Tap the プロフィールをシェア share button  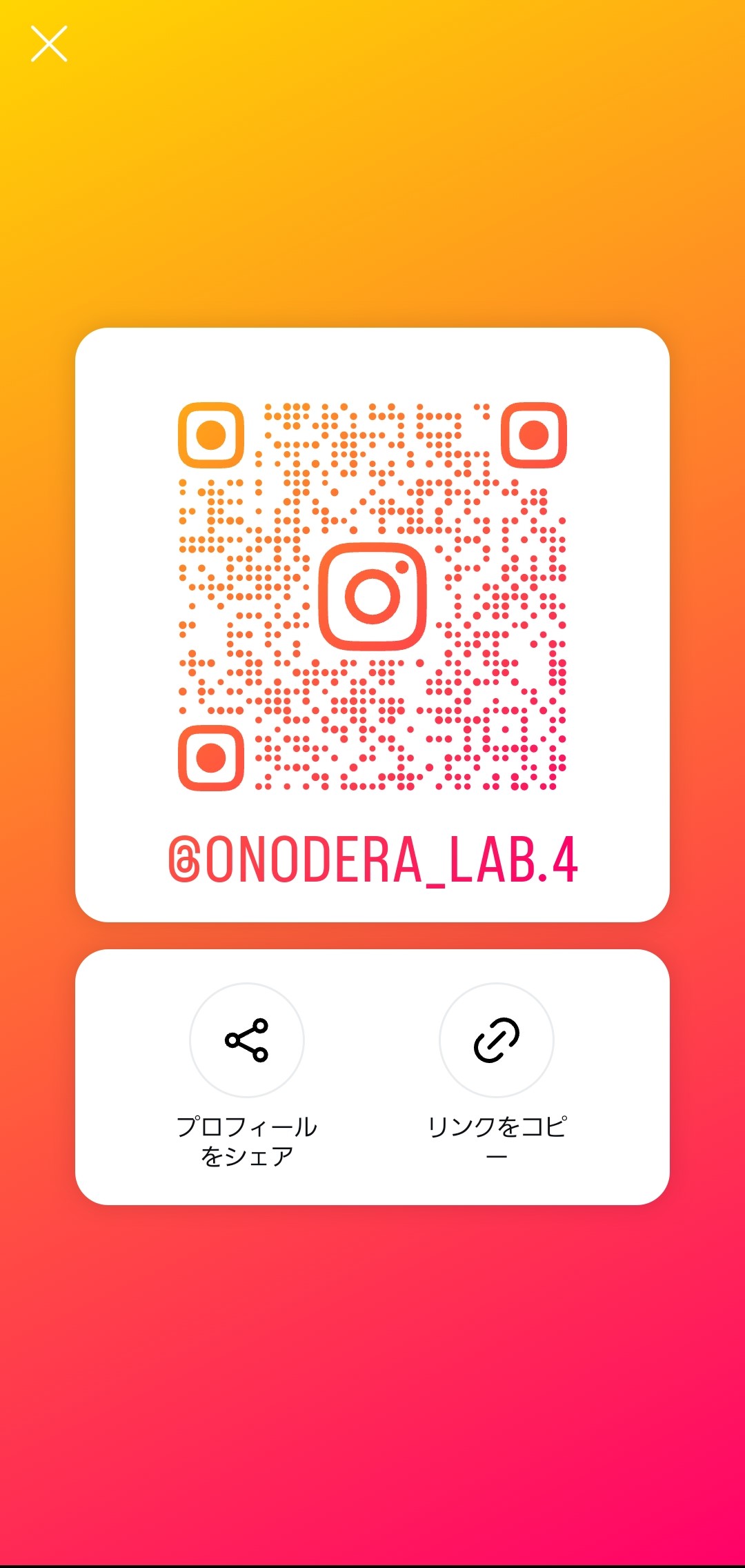247,1040
